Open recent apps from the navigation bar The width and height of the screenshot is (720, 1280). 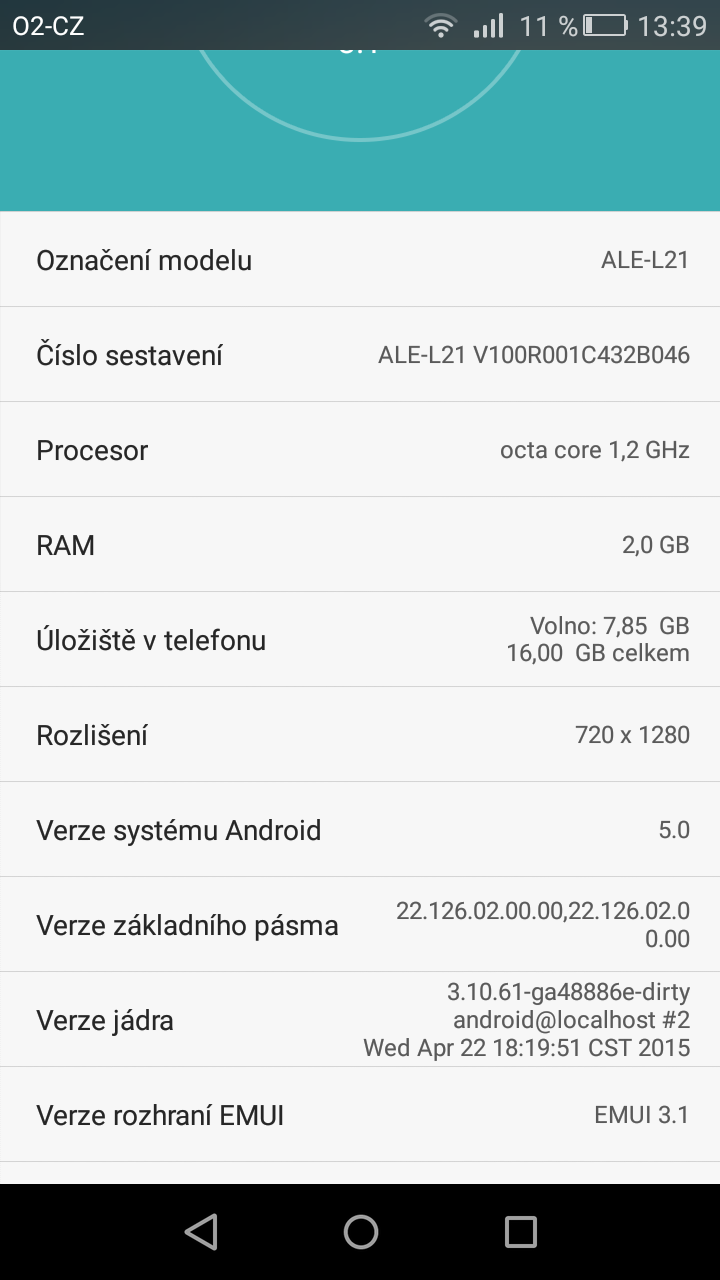pyautogui.click(x=520, y=1232)
